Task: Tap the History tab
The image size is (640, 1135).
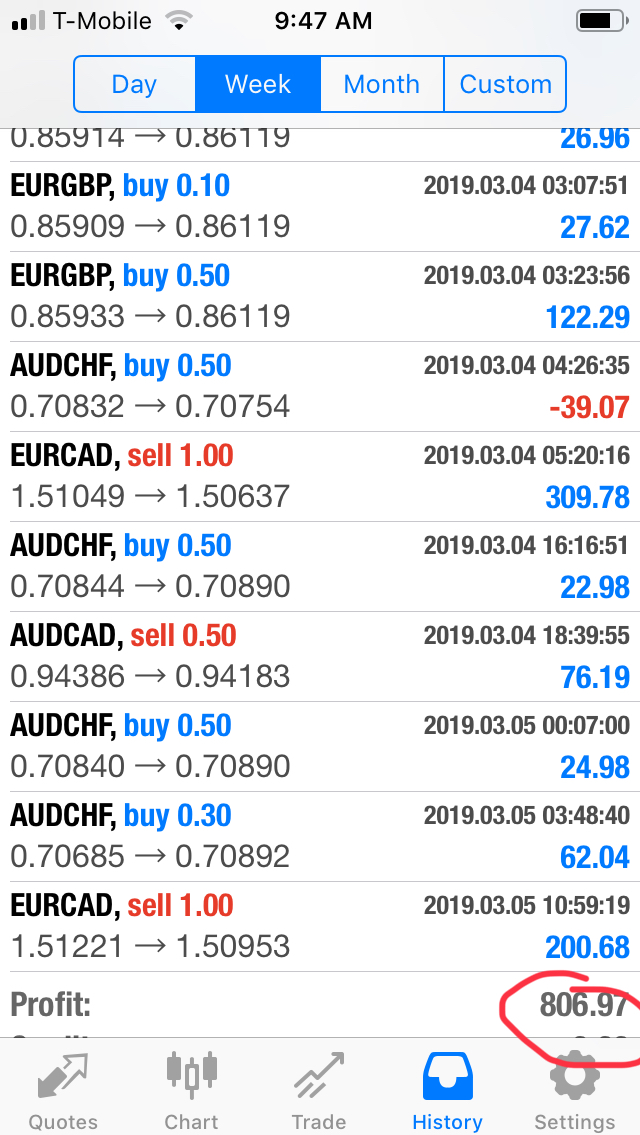Action: (x=447, y=1088)
